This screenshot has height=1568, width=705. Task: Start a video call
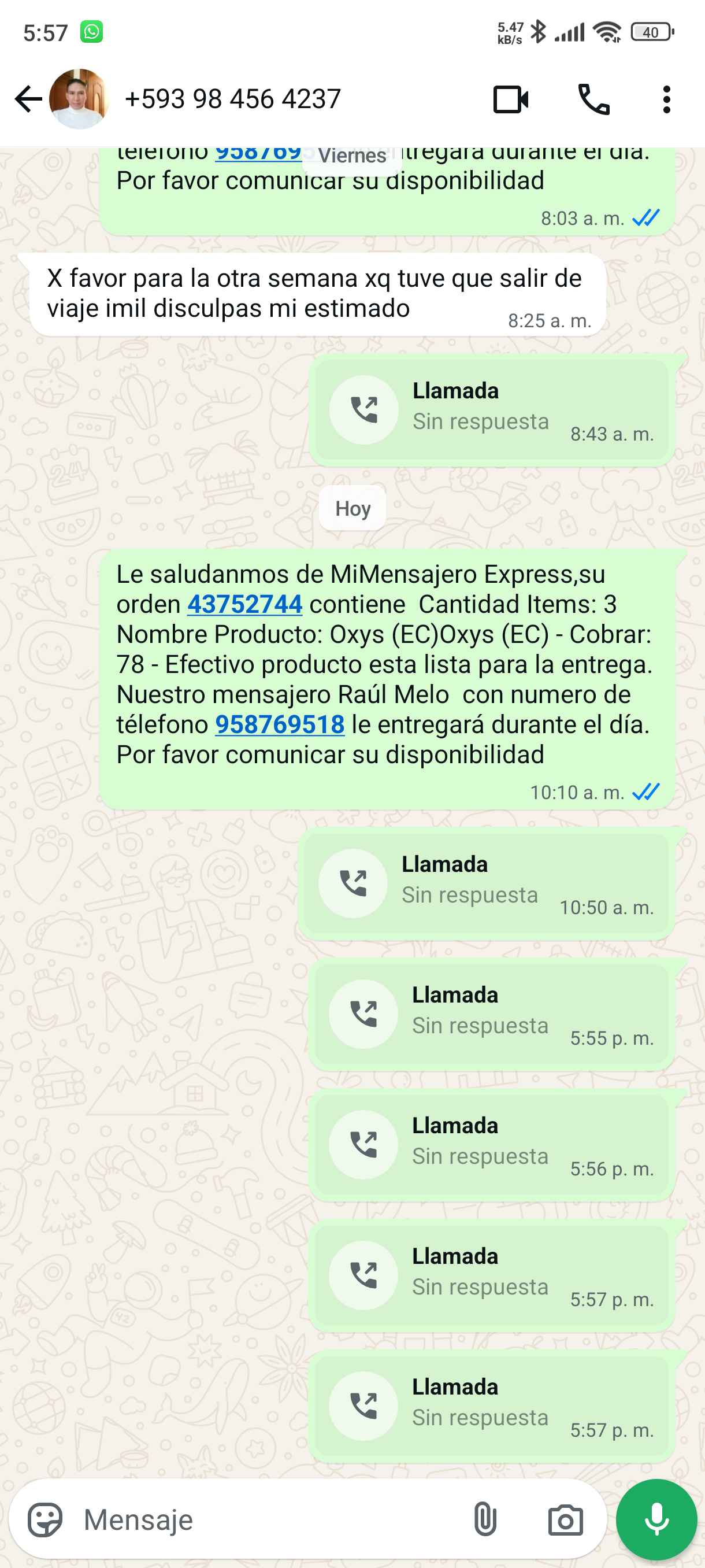click(510, 99)
